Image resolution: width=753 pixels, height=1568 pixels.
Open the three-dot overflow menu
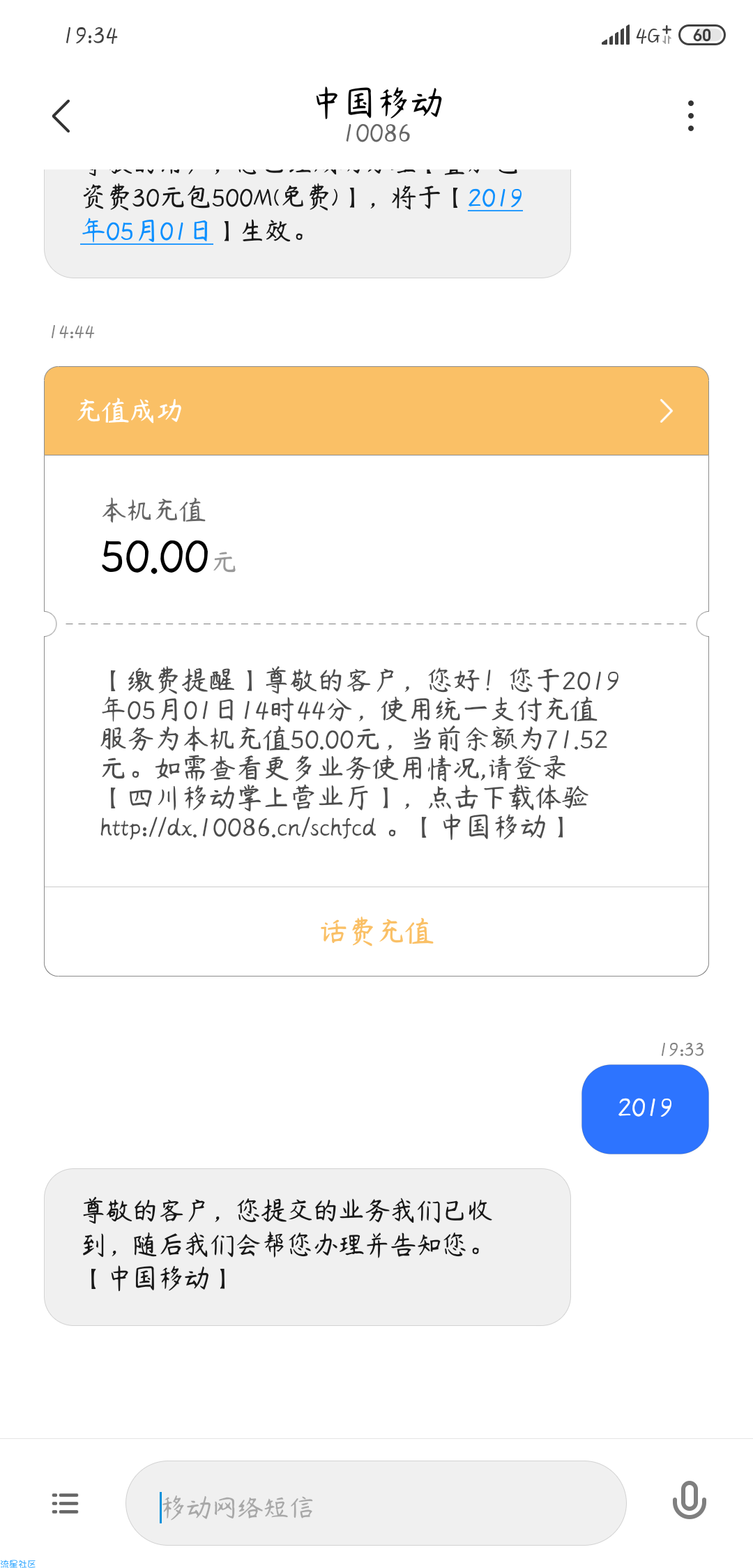pos(690,116)
